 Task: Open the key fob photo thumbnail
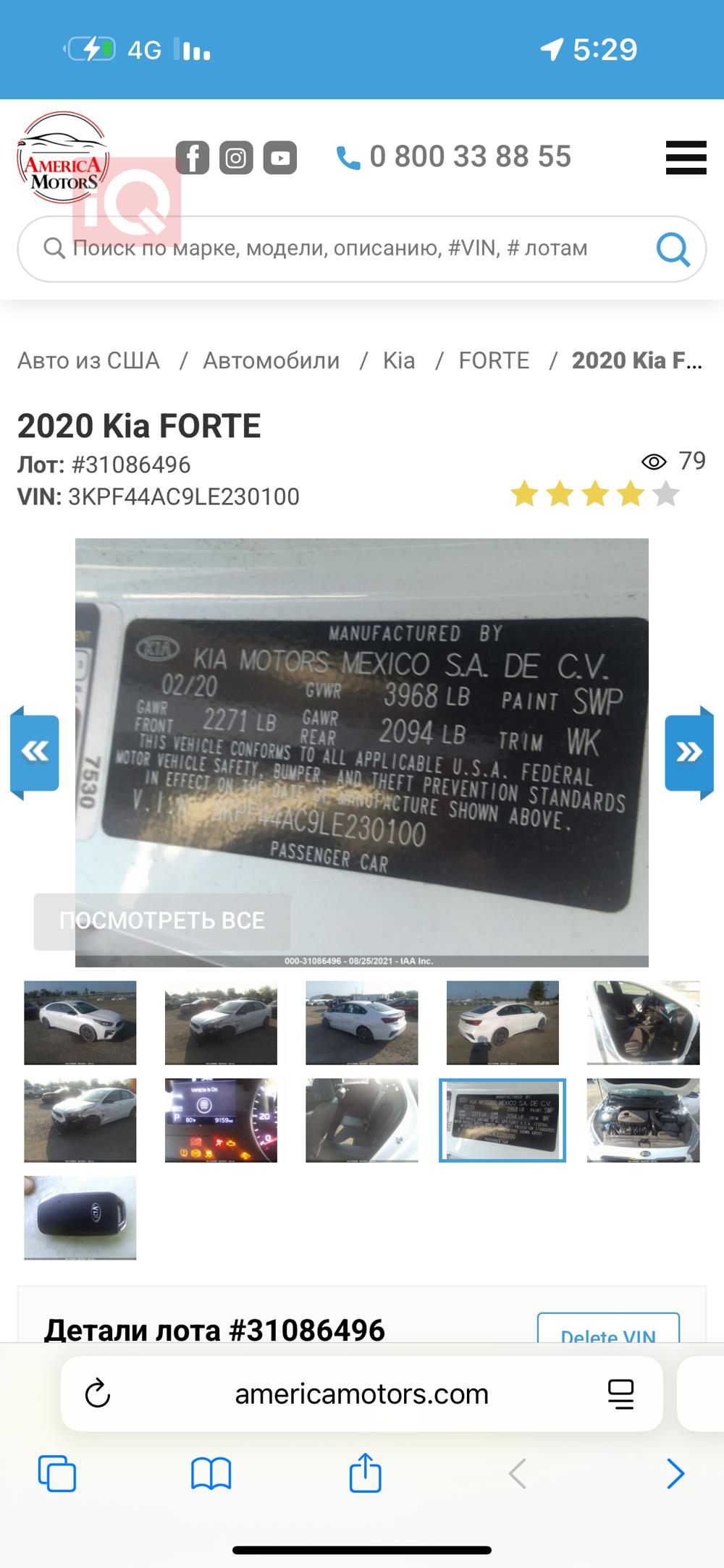[x=80, y=1217]
